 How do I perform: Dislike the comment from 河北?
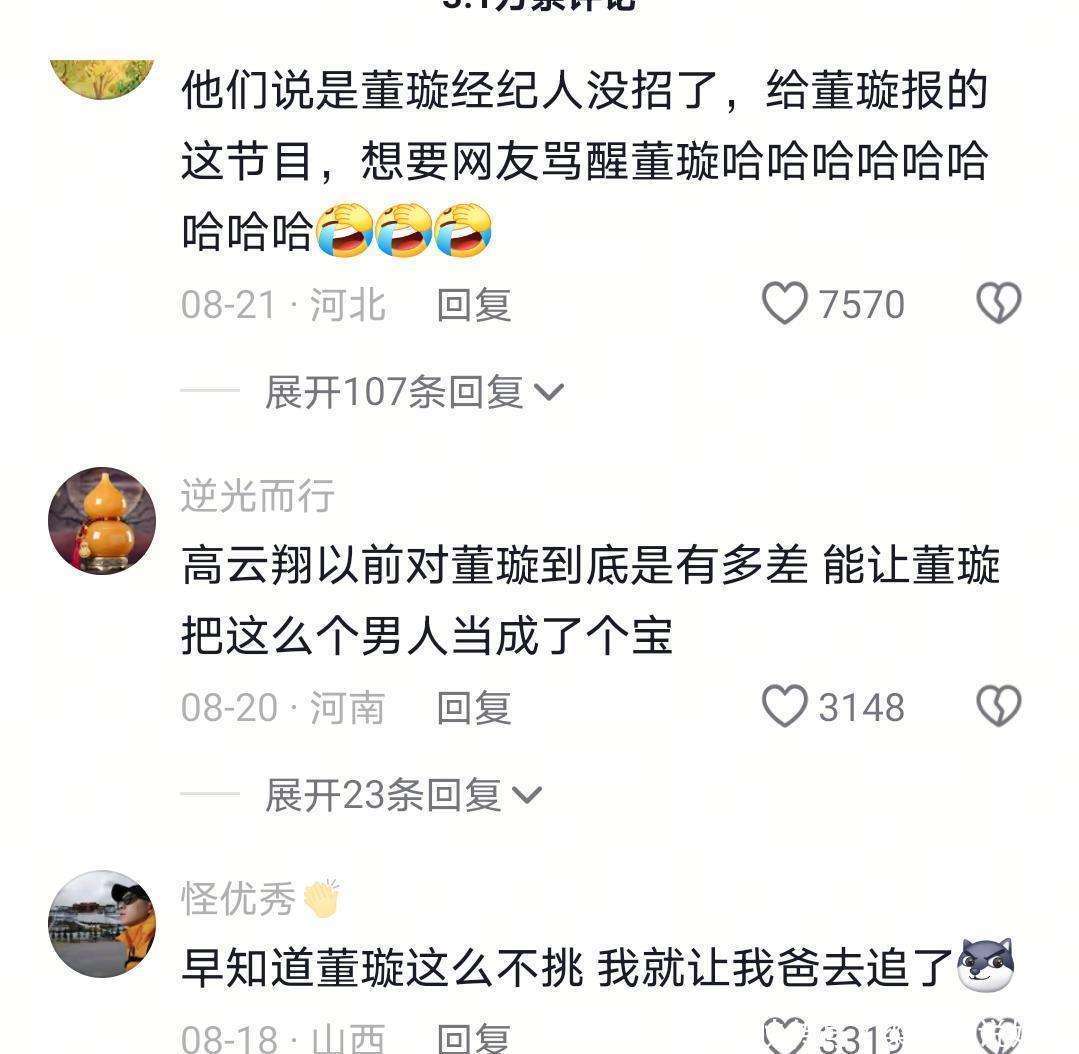(998, 304)
